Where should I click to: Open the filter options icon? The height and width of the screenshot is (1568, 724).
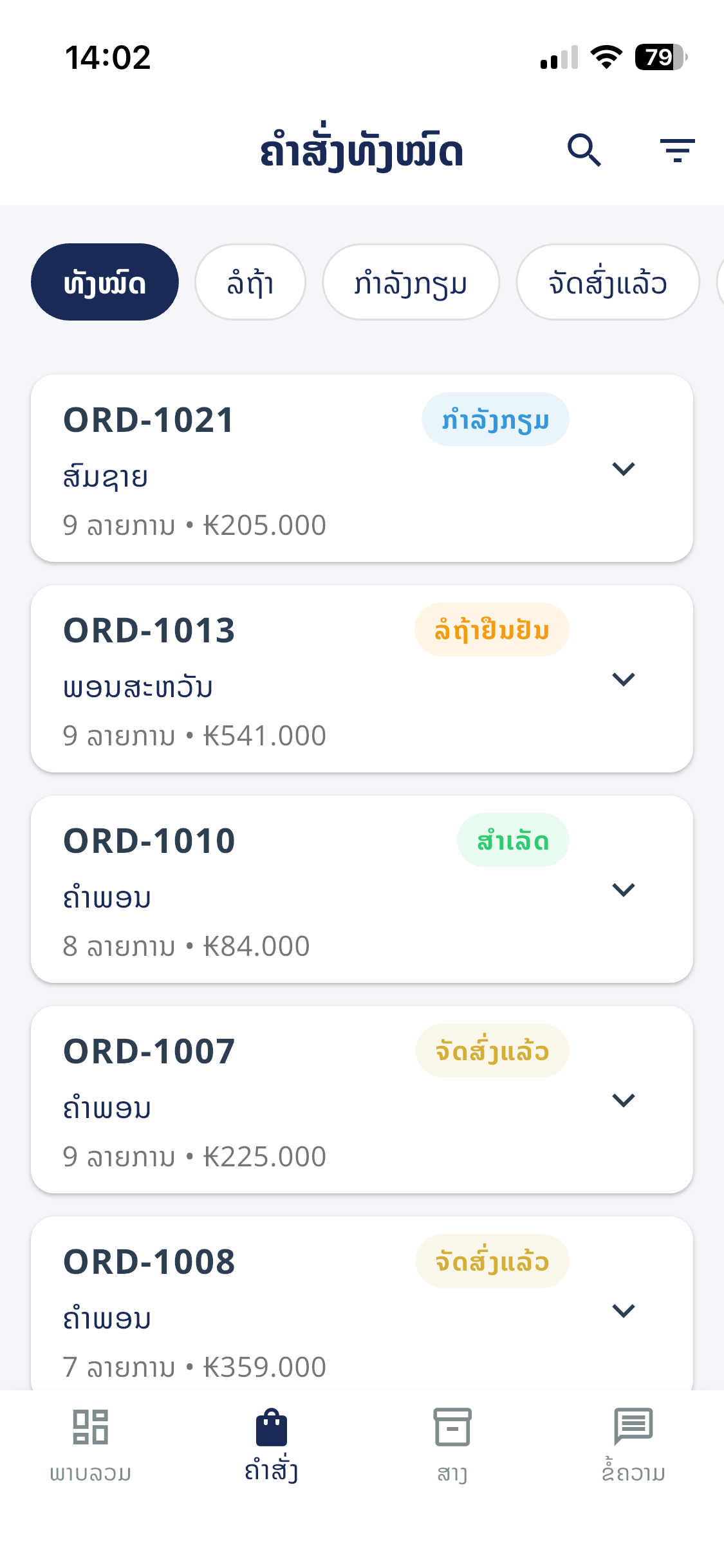point(677,151)
